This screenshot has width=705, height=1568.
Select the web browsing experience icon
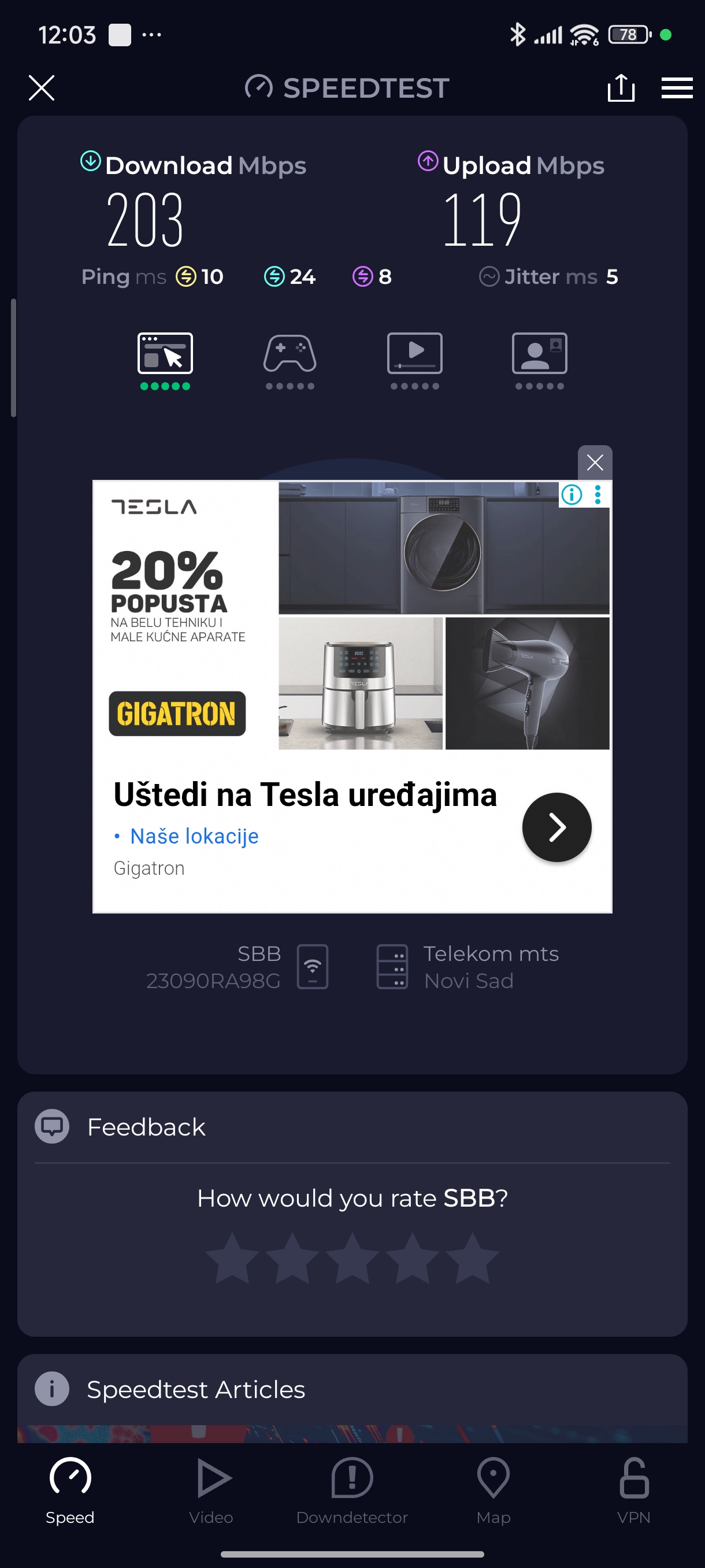click(165, 354)
